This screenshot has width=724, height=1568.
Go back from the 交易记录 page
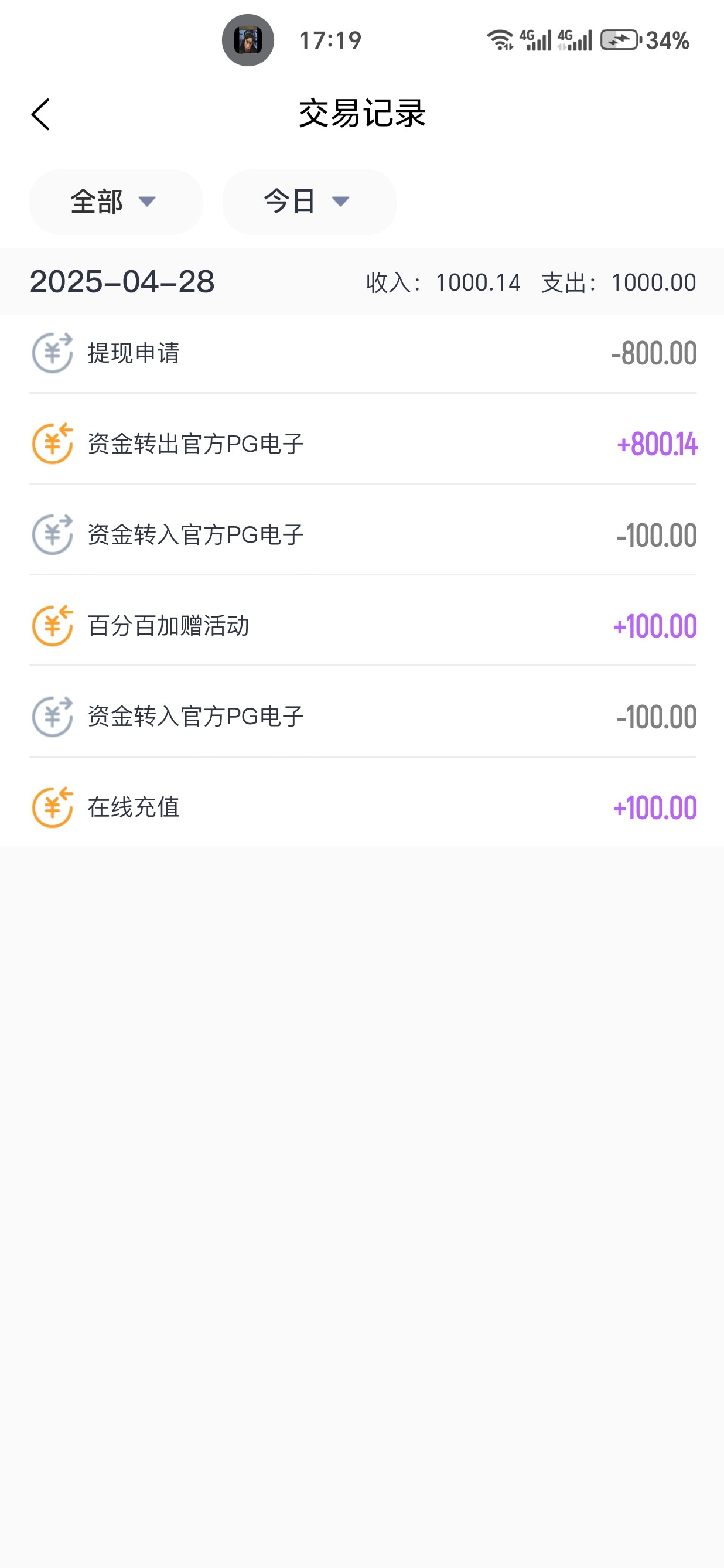(x=40, y=114)
